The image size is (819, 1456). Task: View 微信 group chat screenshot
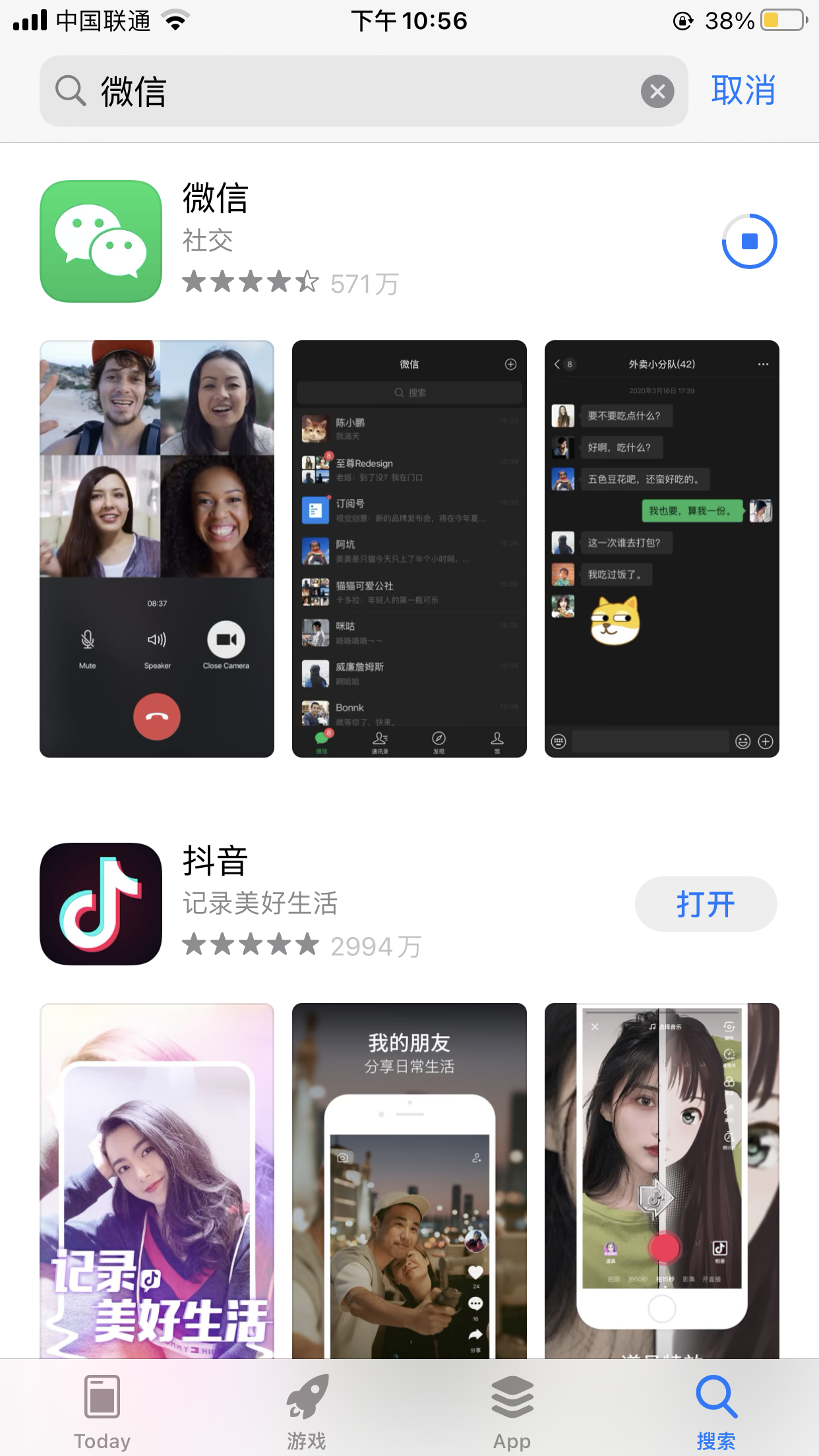point(661,549)
